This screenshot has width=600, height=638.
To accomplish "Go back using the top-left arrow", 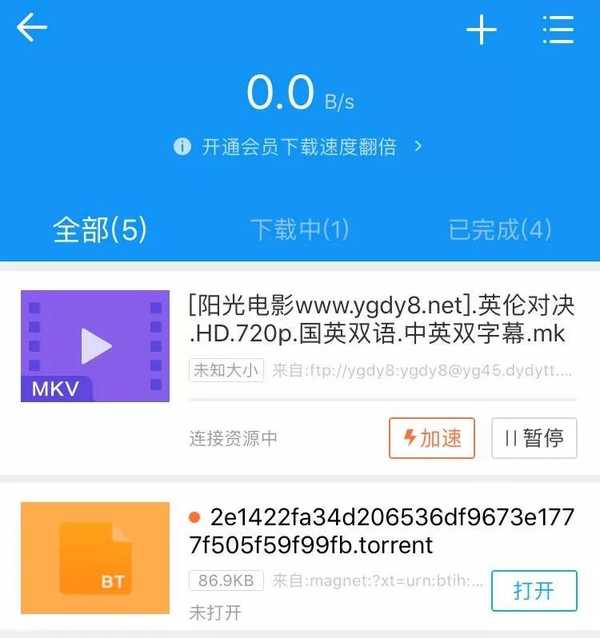I will point(32,28).
